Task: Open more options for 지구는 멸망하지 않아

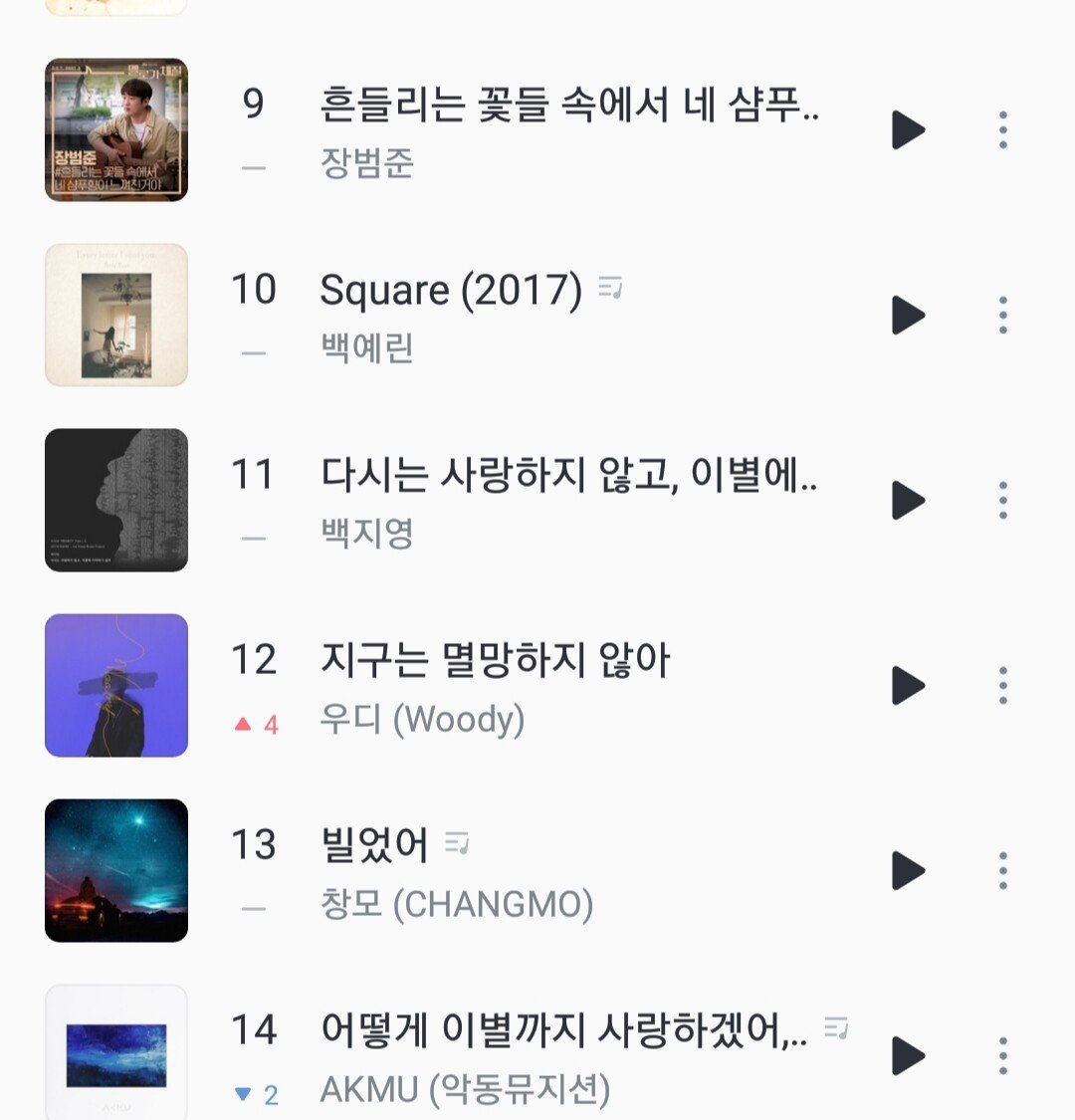Action: pyautogui.click(x=1002, y=686)
